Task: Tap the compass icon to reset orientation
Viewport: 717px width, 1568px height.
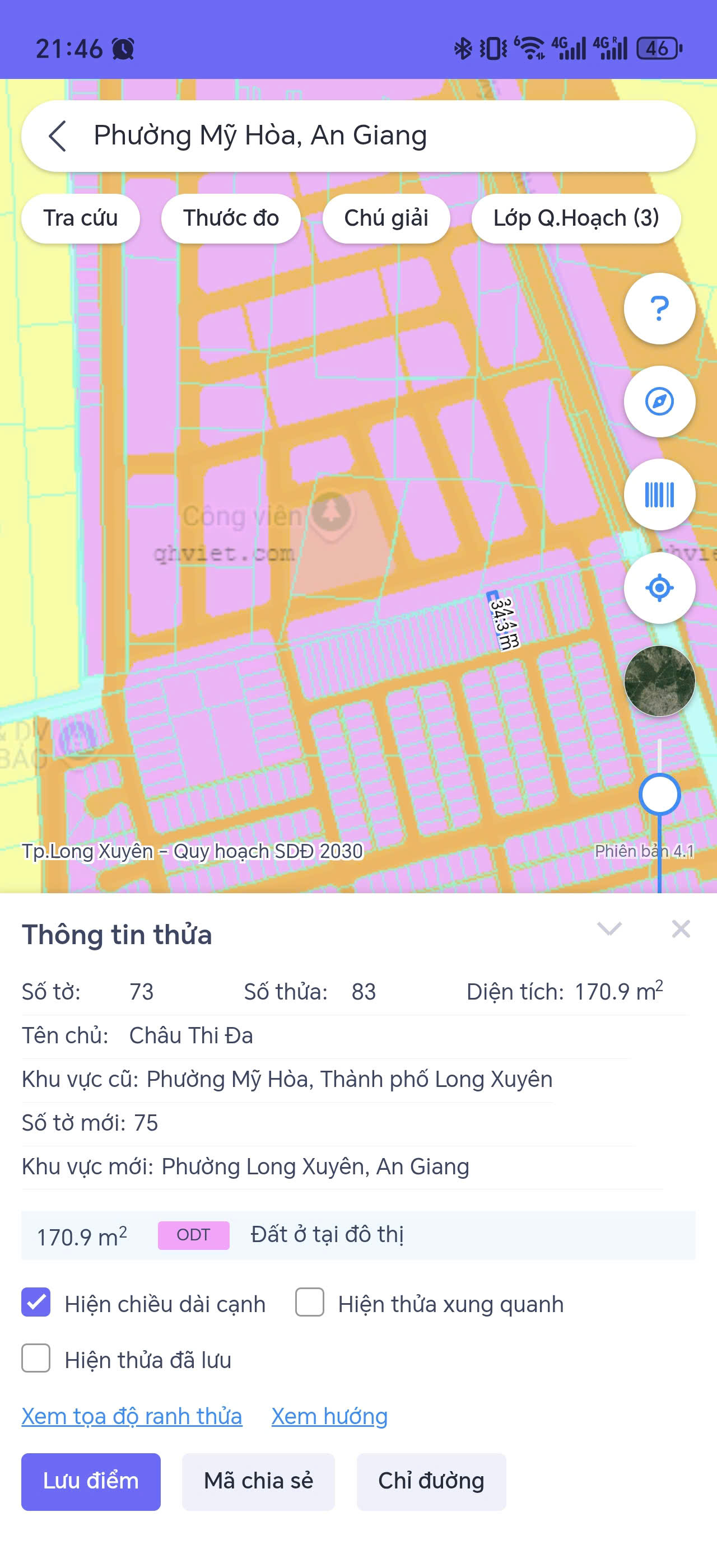Action: coord(659,402)
